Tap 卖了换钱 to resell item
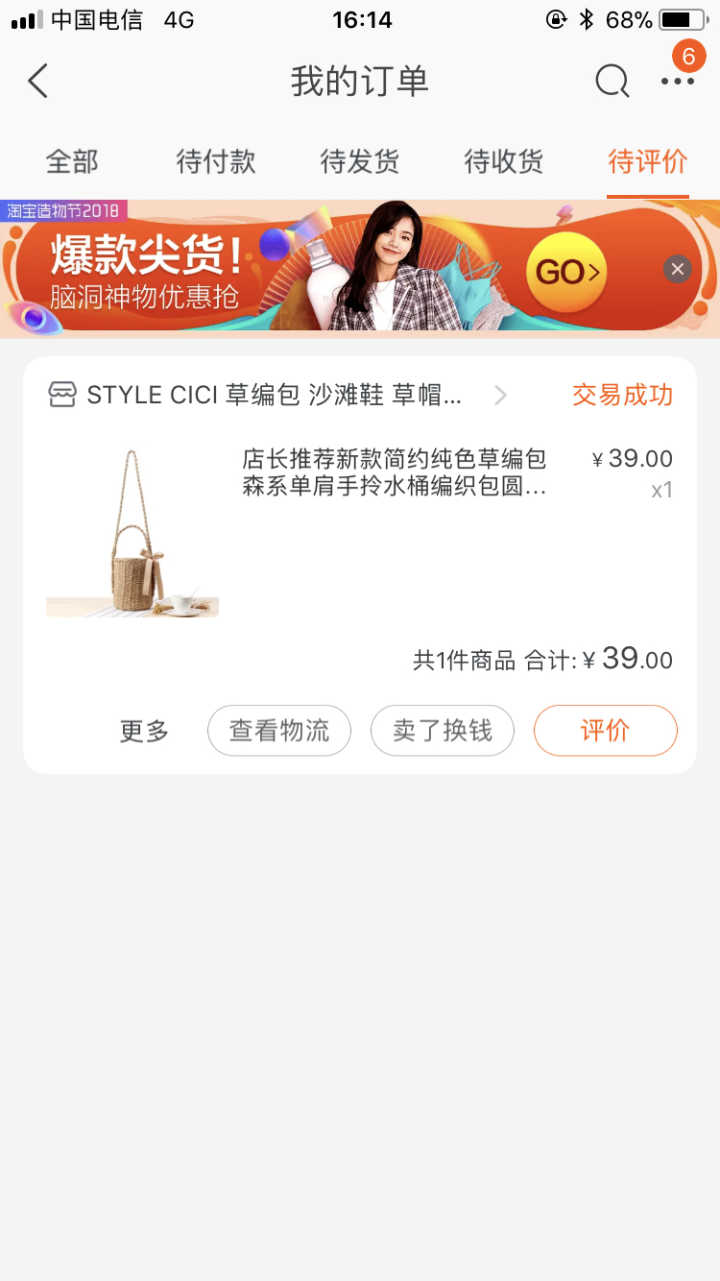Image resolution: width=720 pixels, height=1281 pixels. tap(443, 730)
